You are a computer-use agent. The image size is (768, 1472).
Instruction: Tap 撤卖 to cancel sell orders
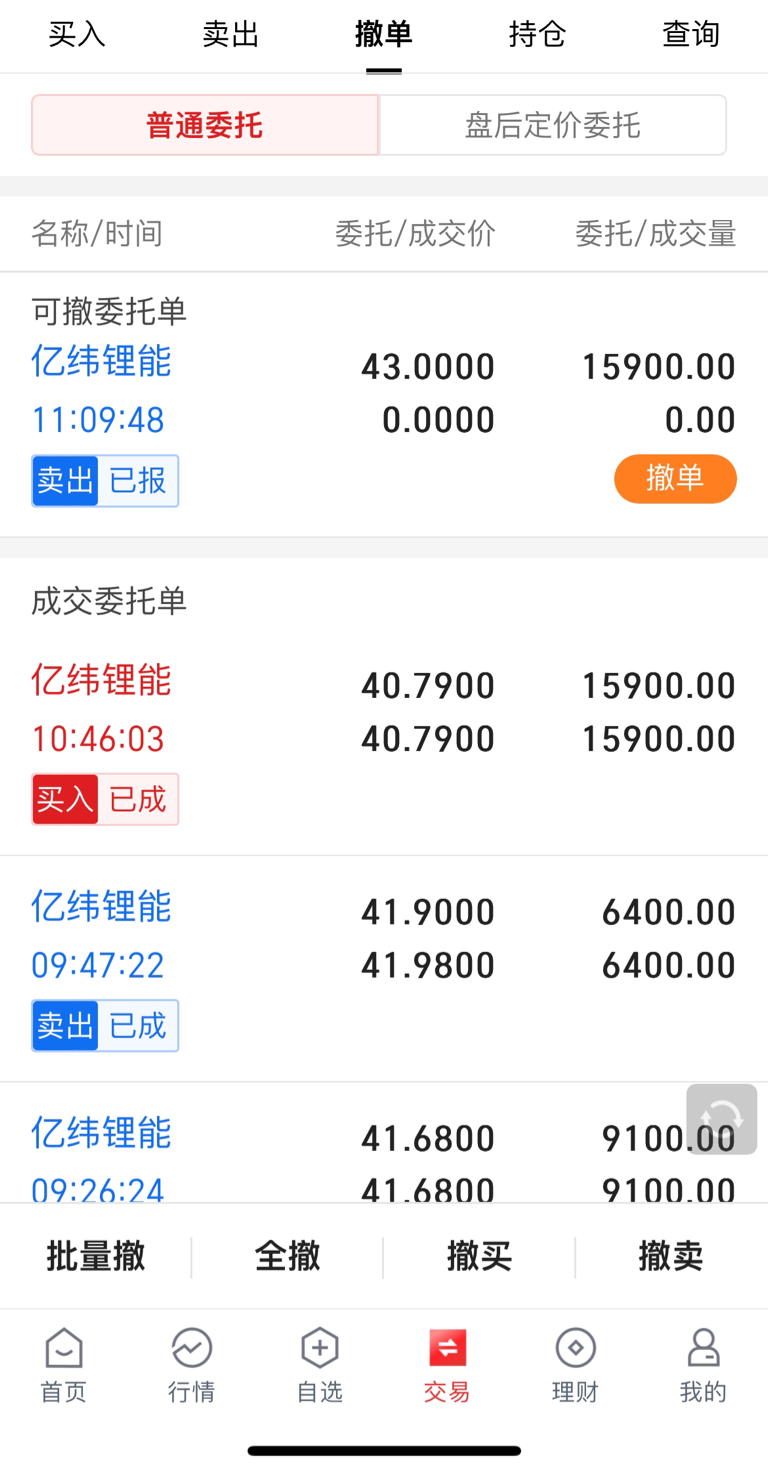[x=671, y=1256]
